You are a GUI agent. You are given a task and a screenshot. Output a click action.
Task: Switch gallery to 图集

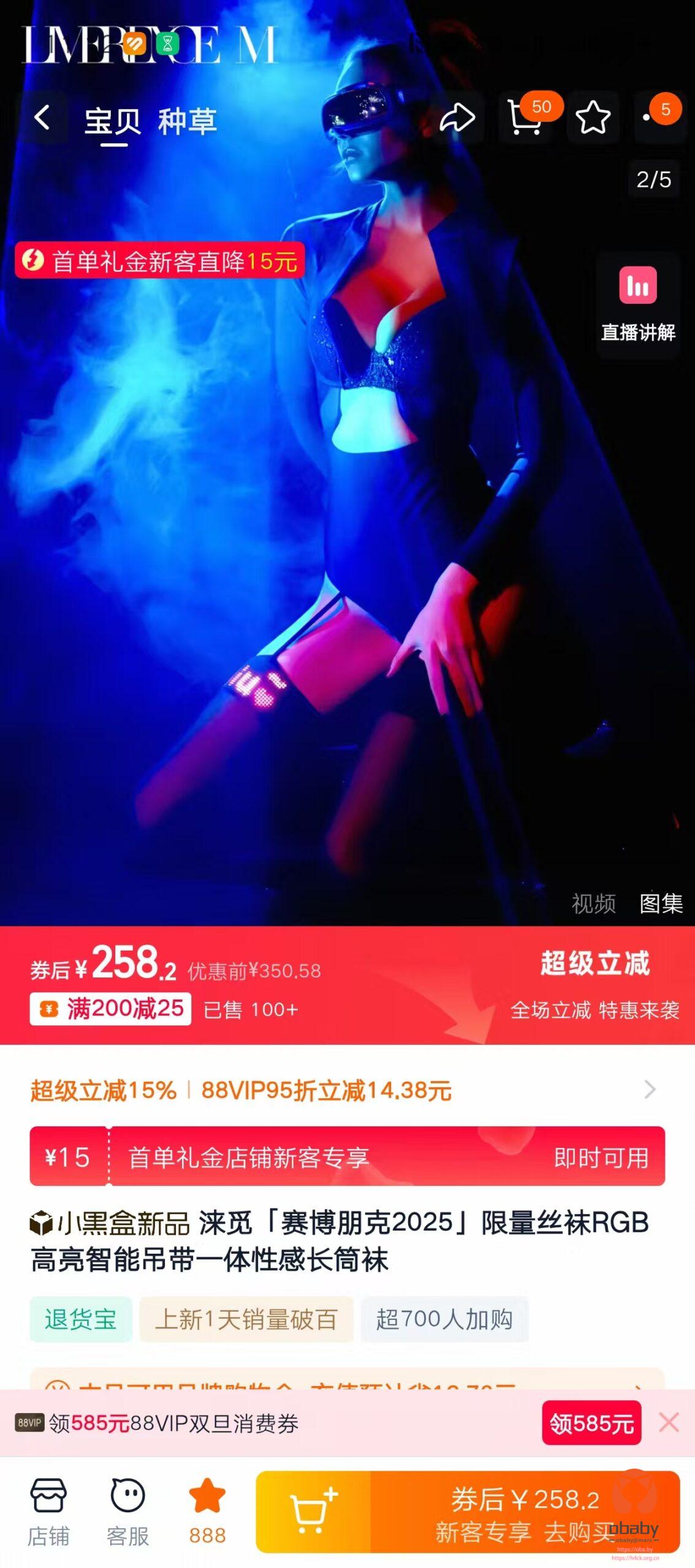pyautogui.click(x=661, y=903)
